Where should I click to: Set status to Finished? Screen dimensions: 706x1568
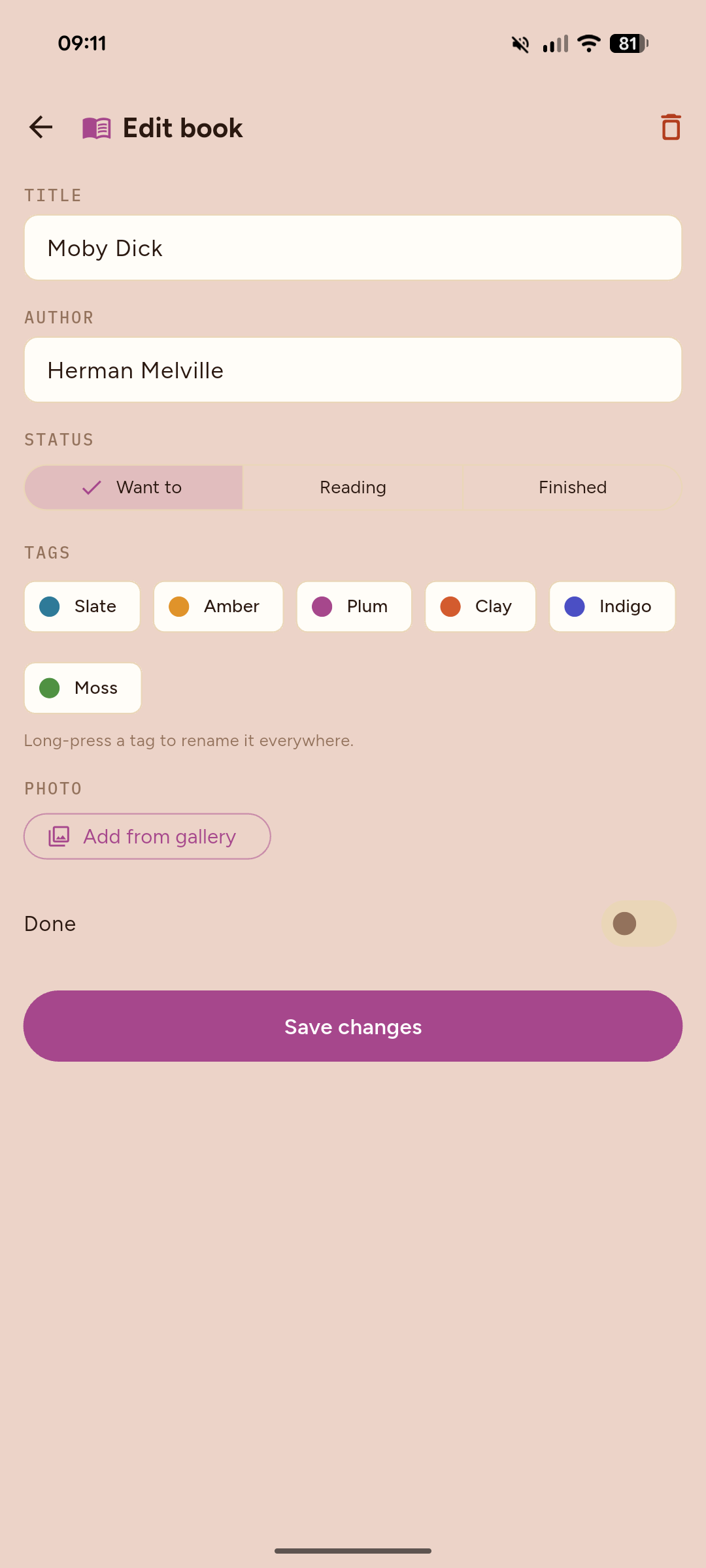tap(573, 487)
